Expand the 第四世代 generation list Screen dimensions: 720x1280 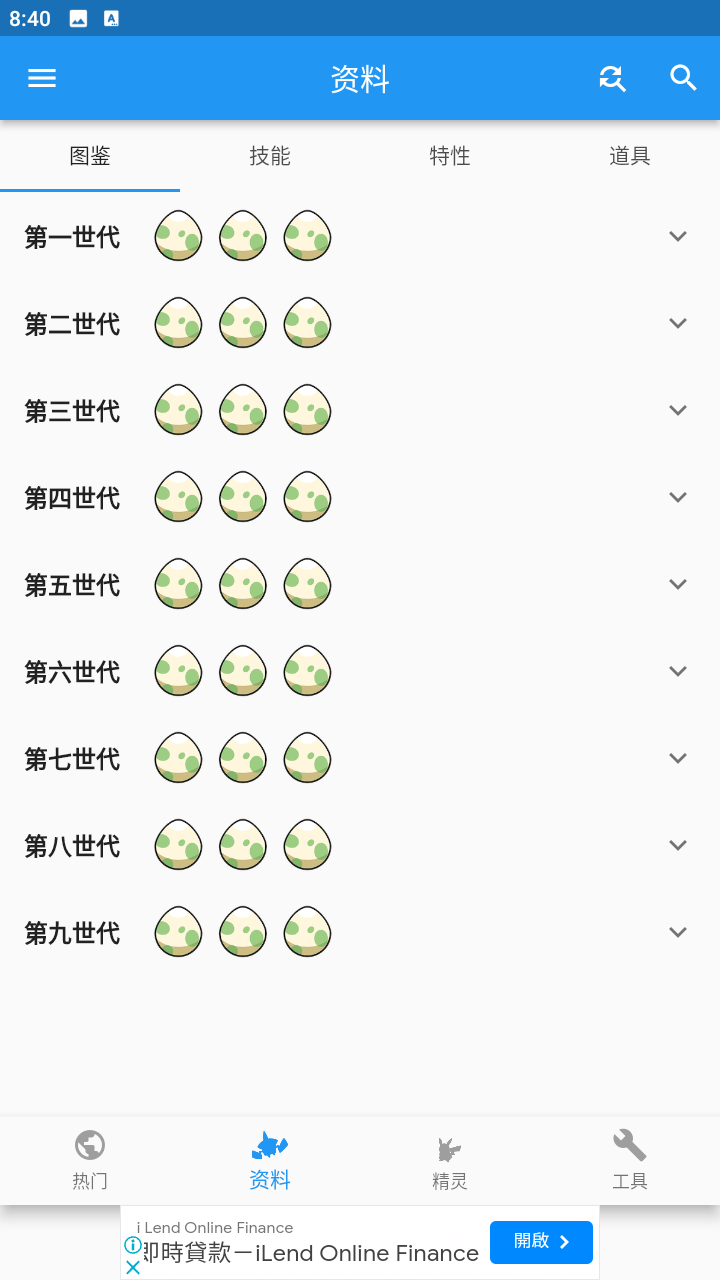point(678,497)
